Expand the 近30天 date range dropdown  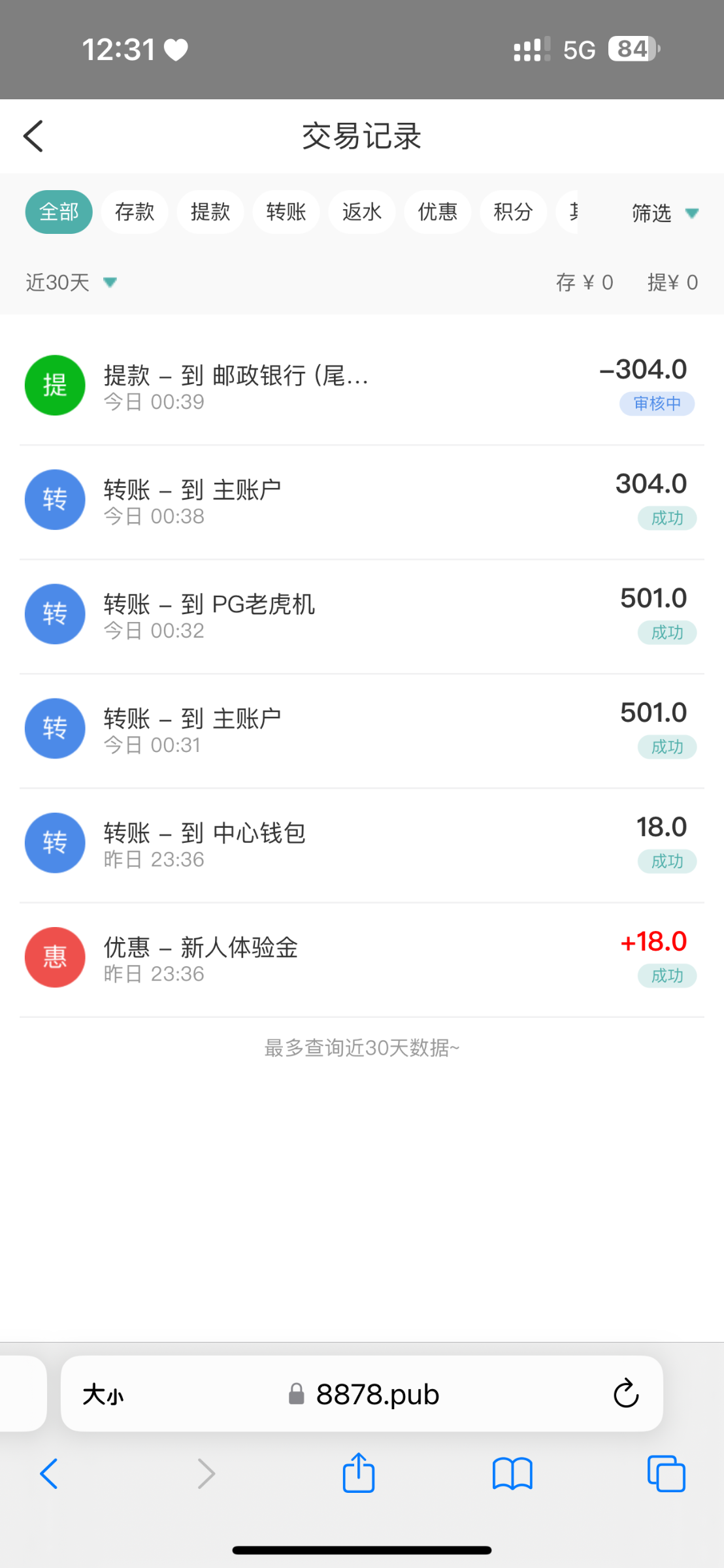pos(71,282)
